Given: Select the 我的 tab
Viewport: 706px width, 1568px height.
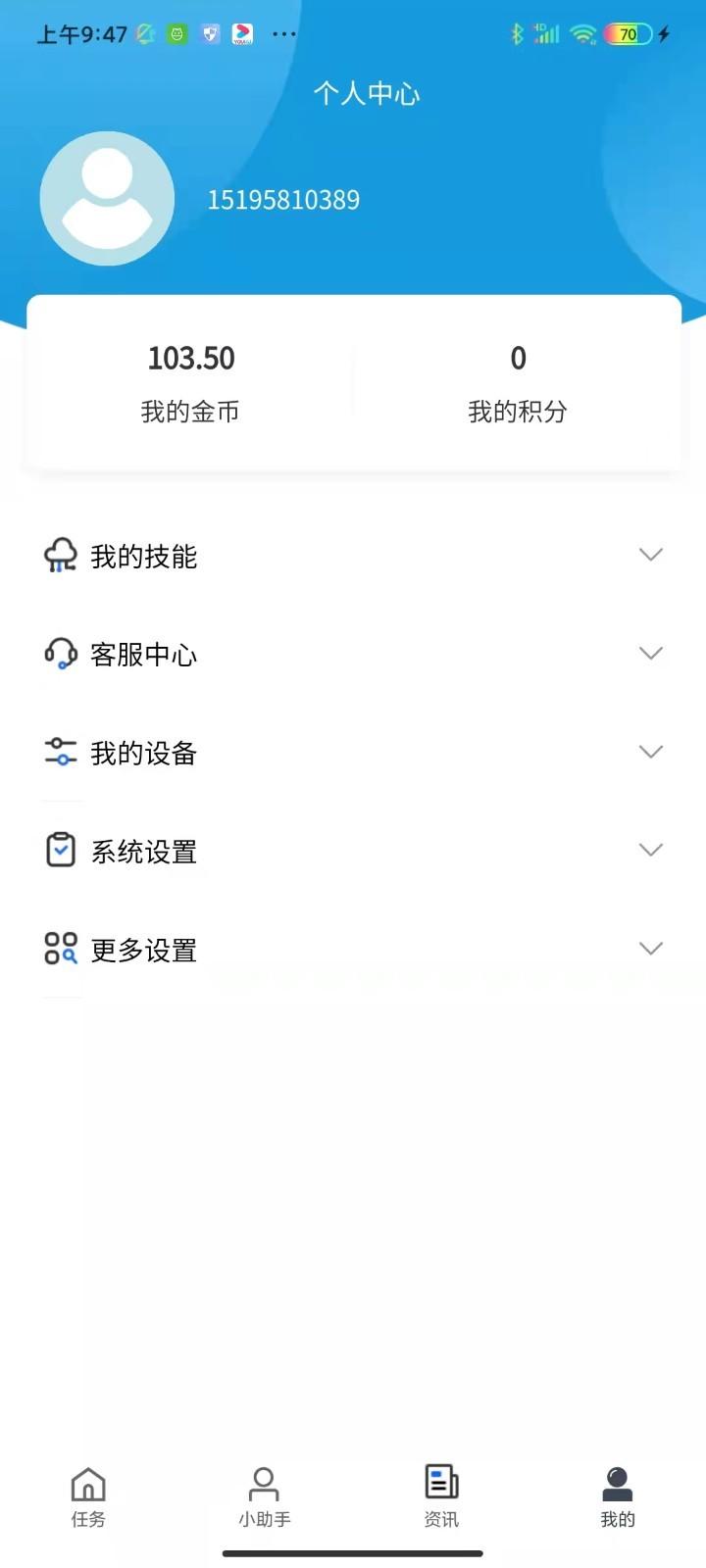Looking at the screenshot, I should tap(618, 1496).
